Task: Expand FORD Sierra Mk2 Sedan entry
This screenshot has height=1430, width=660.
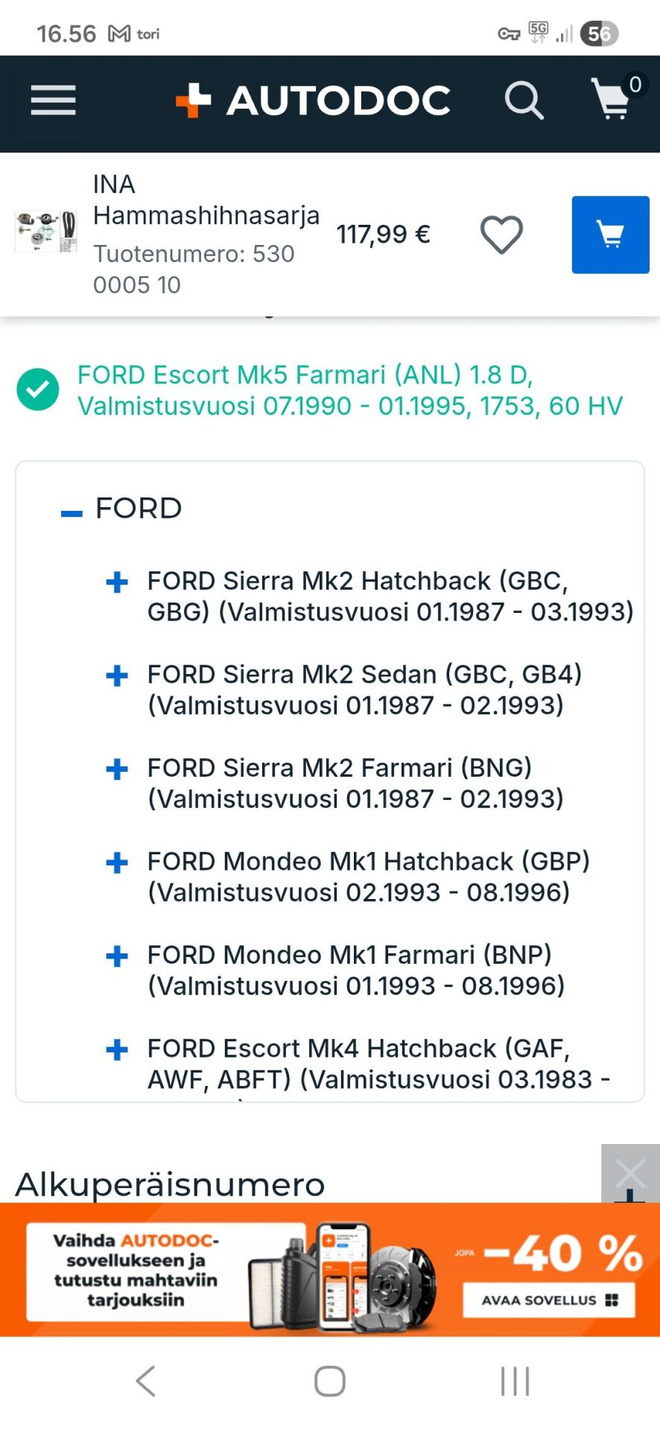Action: (x=117, y=676)
